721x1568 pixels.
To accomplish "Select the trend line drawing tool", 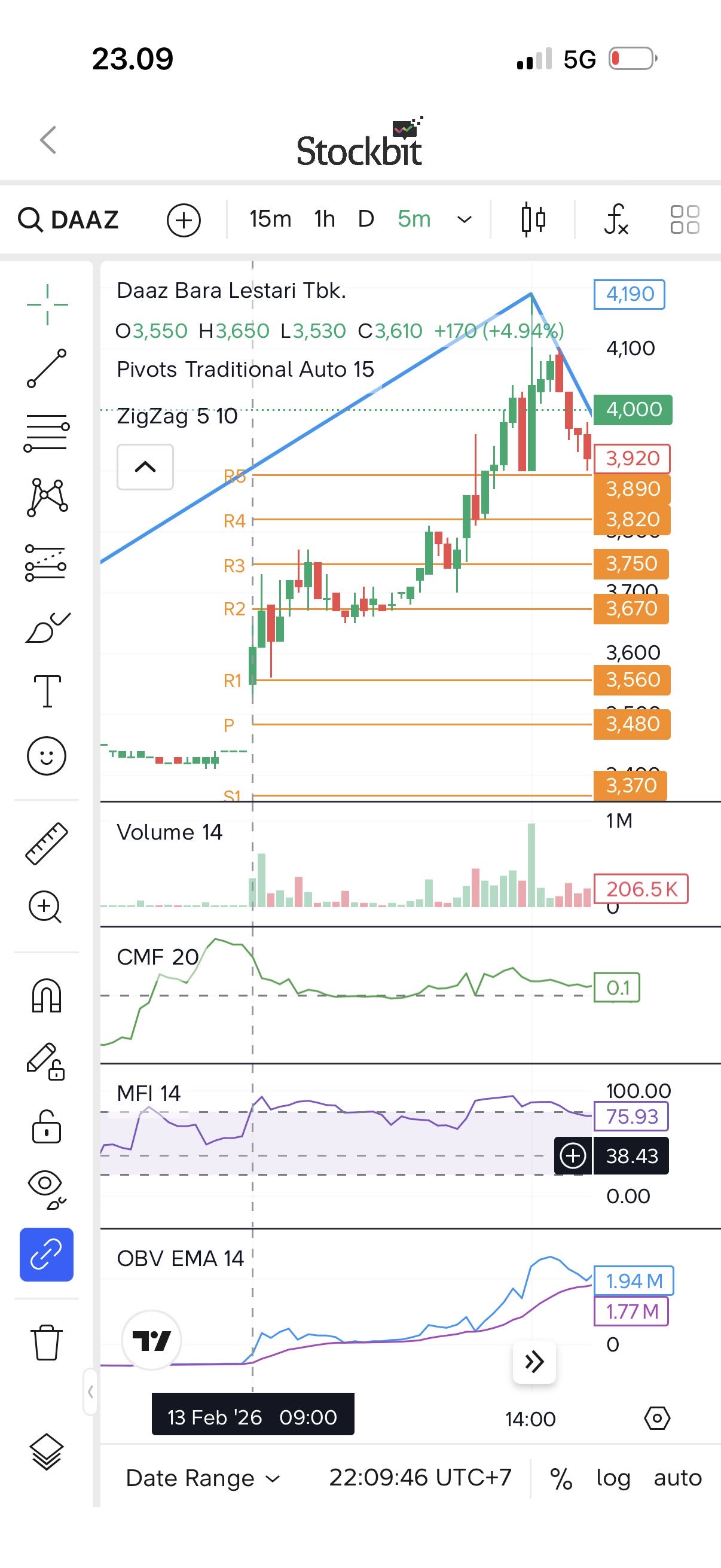I will 47,368.
